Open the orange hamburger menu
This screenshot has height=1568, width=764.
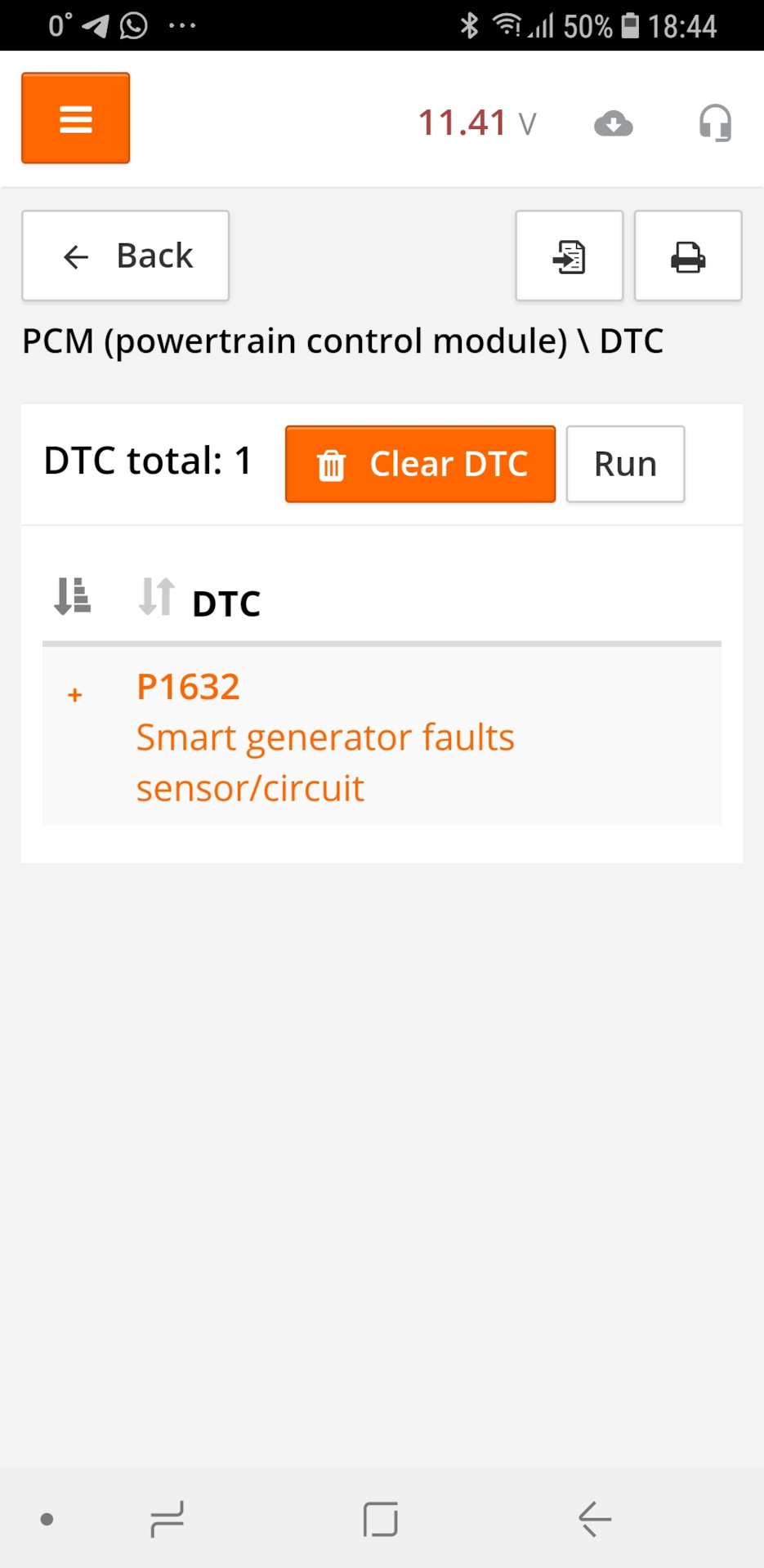click(75, 118)
